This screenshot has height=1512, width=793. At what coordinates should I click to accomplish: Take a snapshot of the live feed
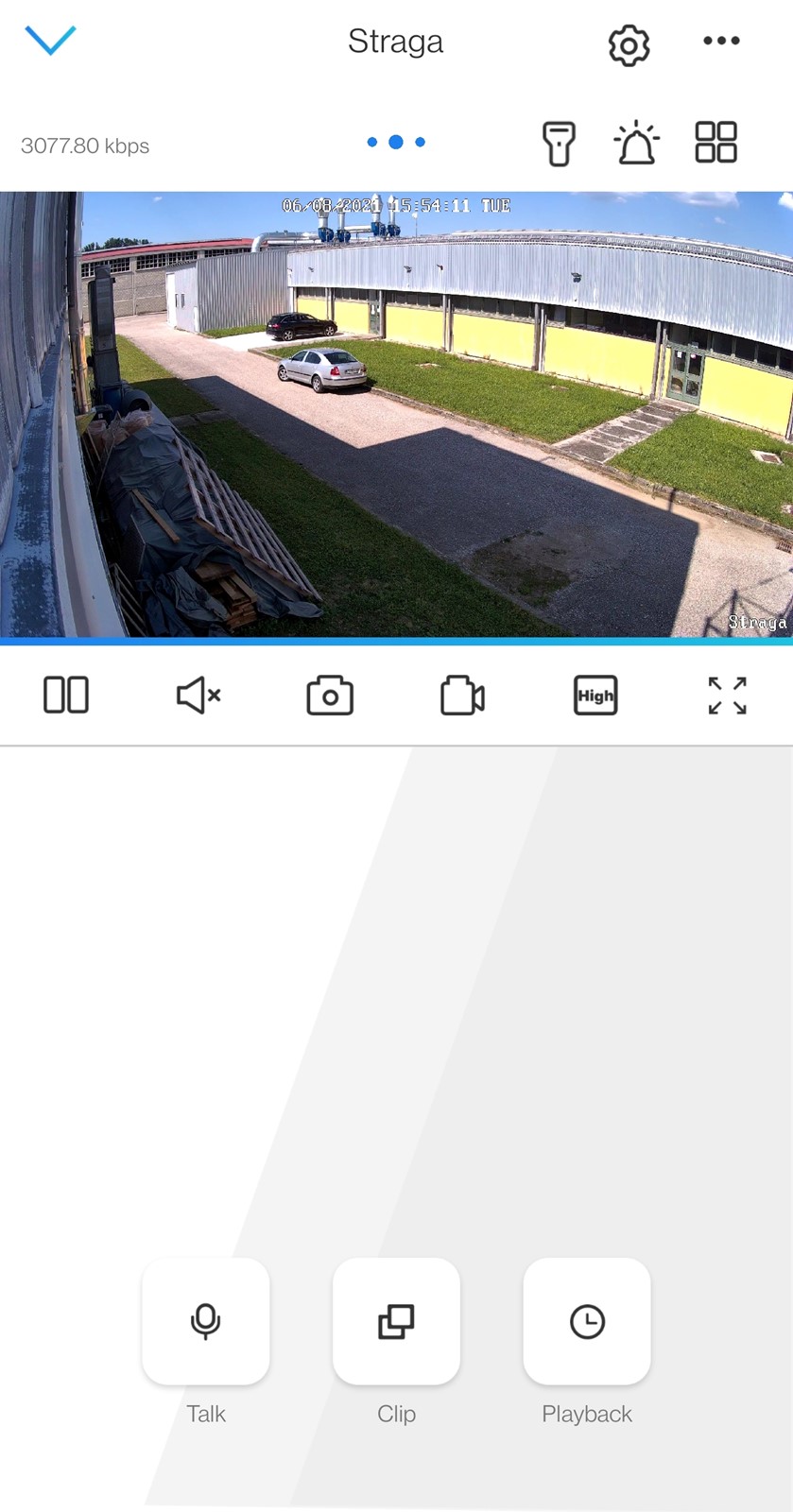[x=330, y=696]
